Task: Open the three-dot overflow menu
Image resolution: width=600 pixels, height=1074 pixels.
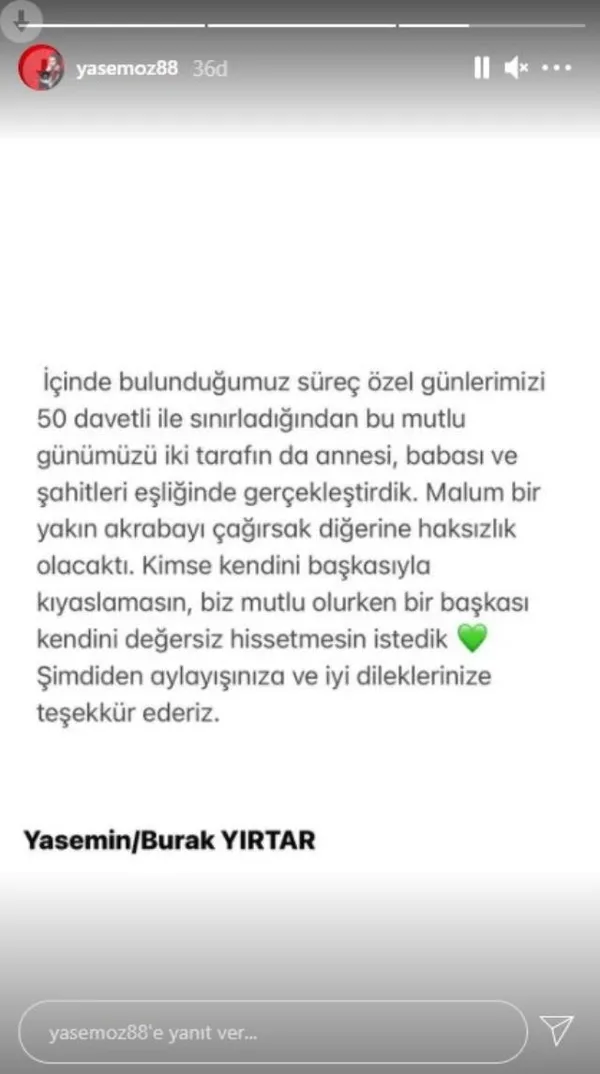Action: click(x=557, y=68)
